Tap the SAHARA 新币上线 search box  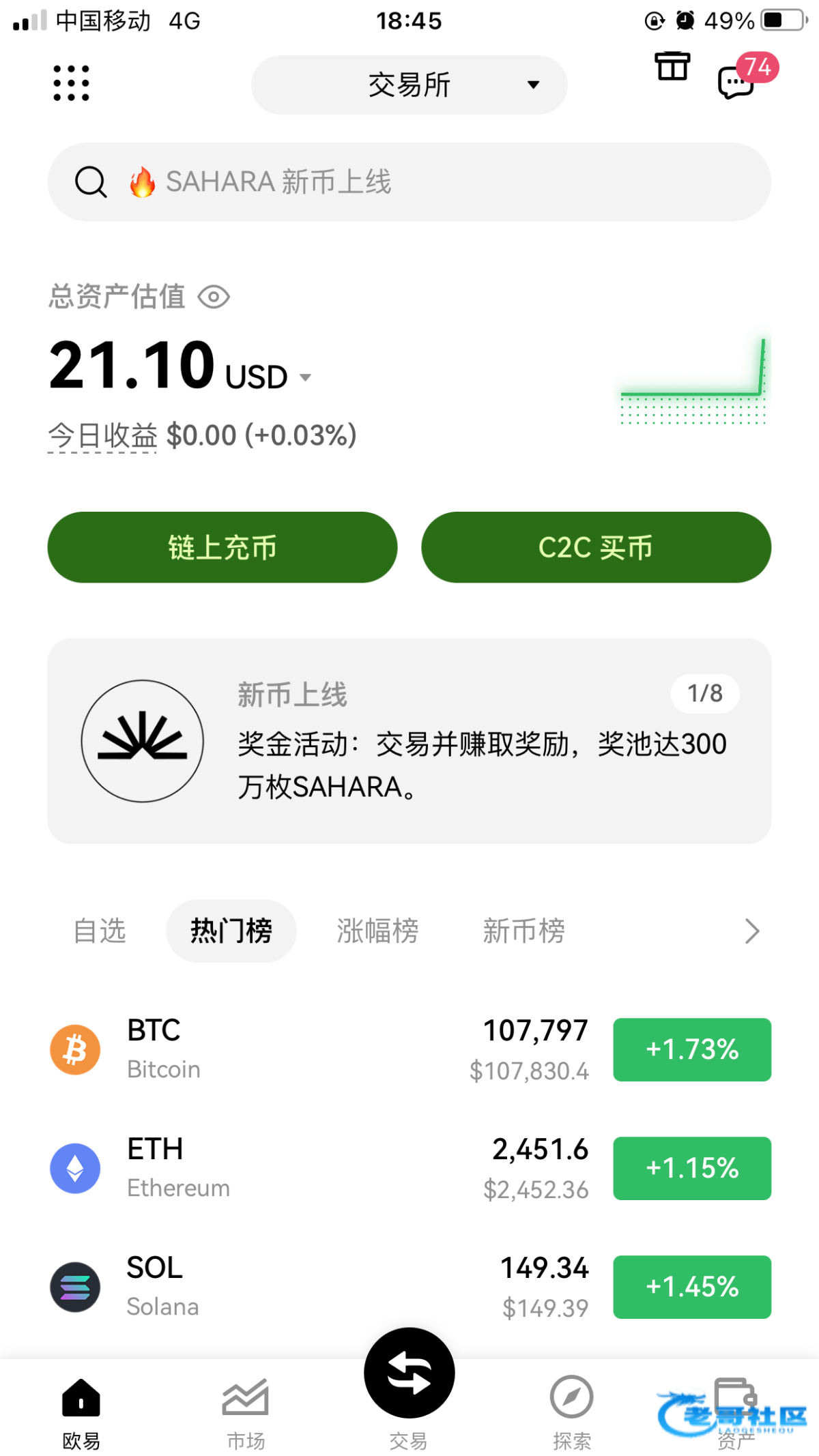409,181
